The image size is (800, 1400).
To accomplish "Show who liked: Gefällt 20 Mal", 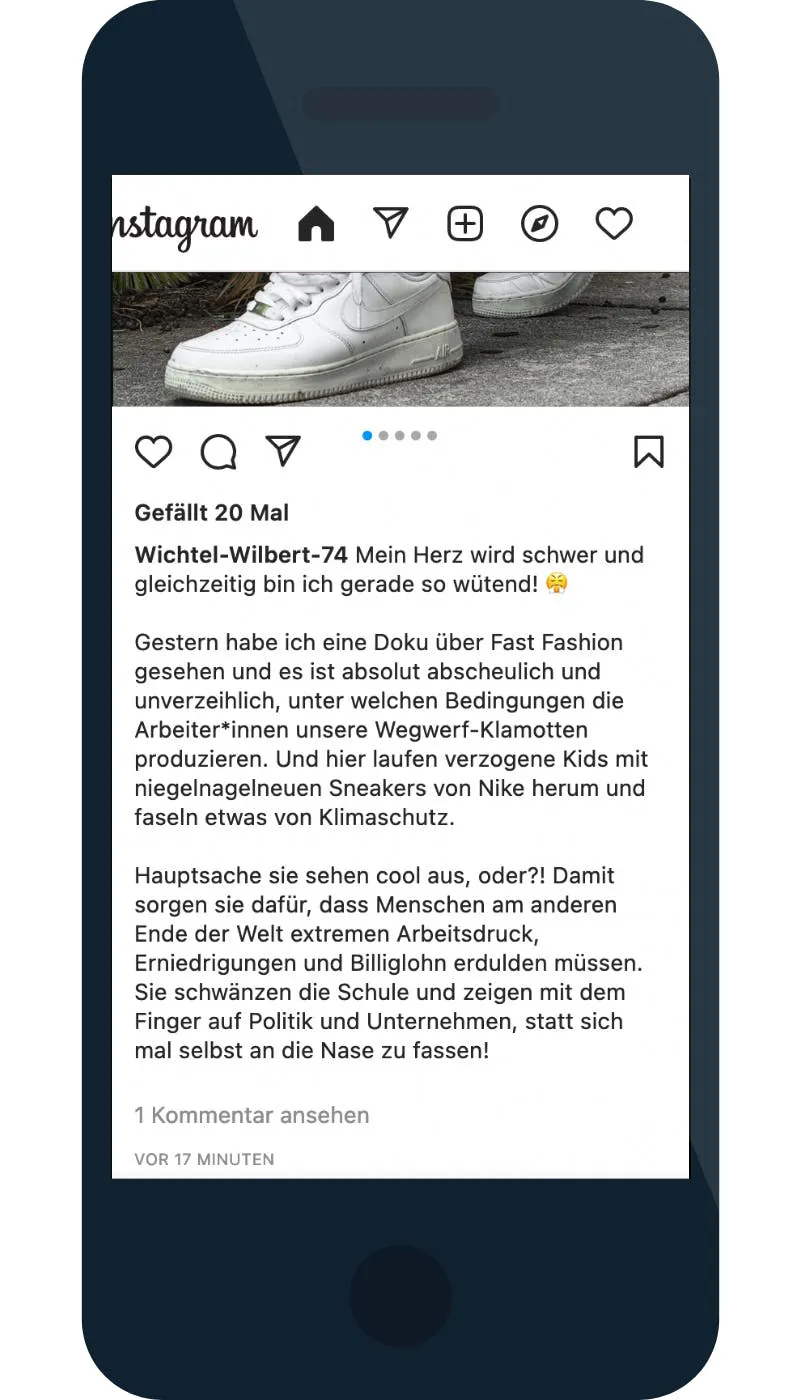I will click(x=212, y=513).
